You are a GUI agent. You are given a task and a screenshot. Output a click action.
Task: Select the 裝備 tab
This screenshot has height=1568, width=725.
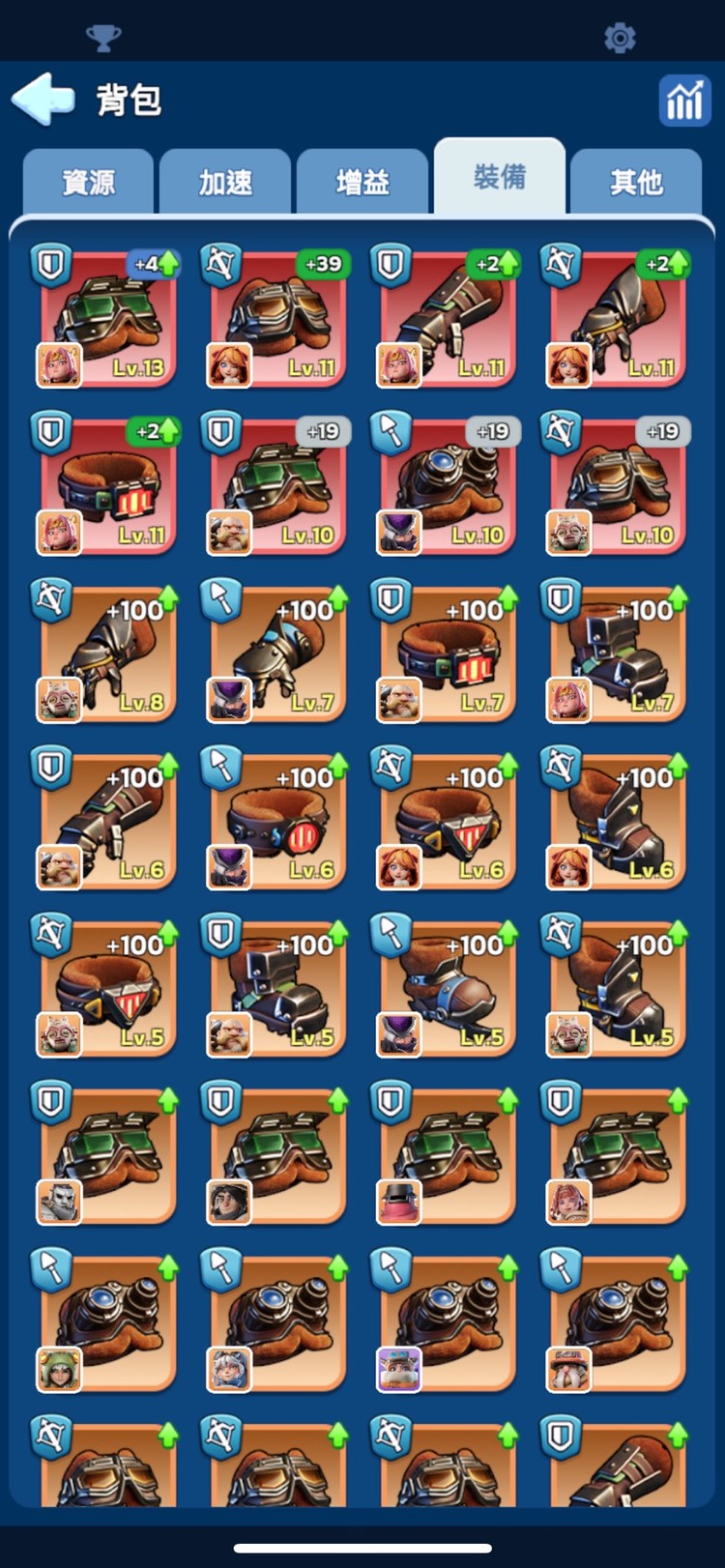coord(499,178)
